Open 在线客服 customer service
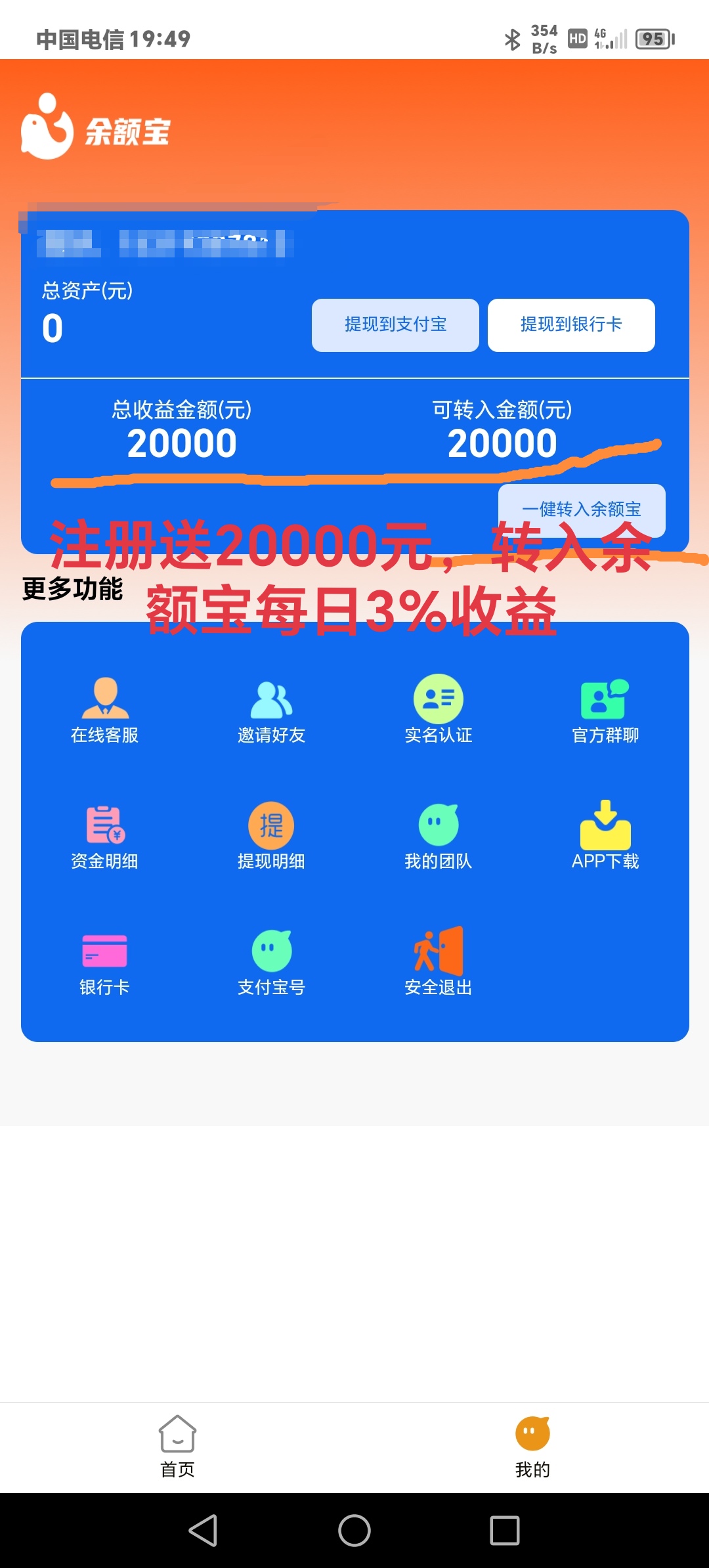Screen dimensions: 709x1568 point(105,709)
